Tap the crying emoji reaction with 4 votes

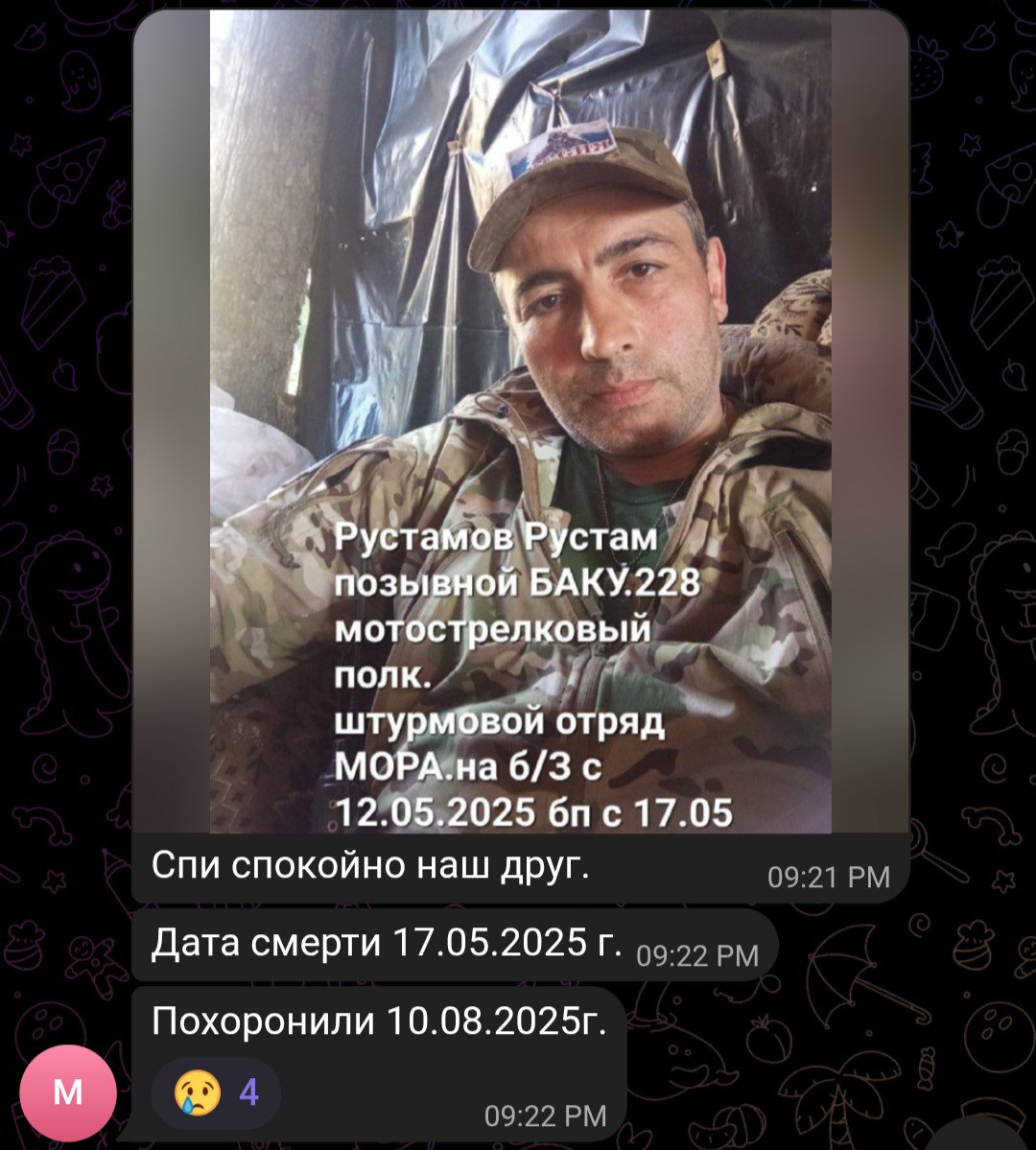(x=217, y=1092)
